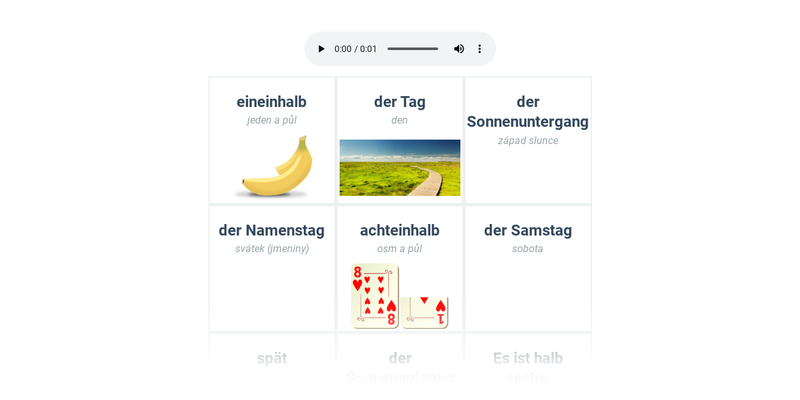
Task: Mute the audio player volume
Action: point(459,49)
